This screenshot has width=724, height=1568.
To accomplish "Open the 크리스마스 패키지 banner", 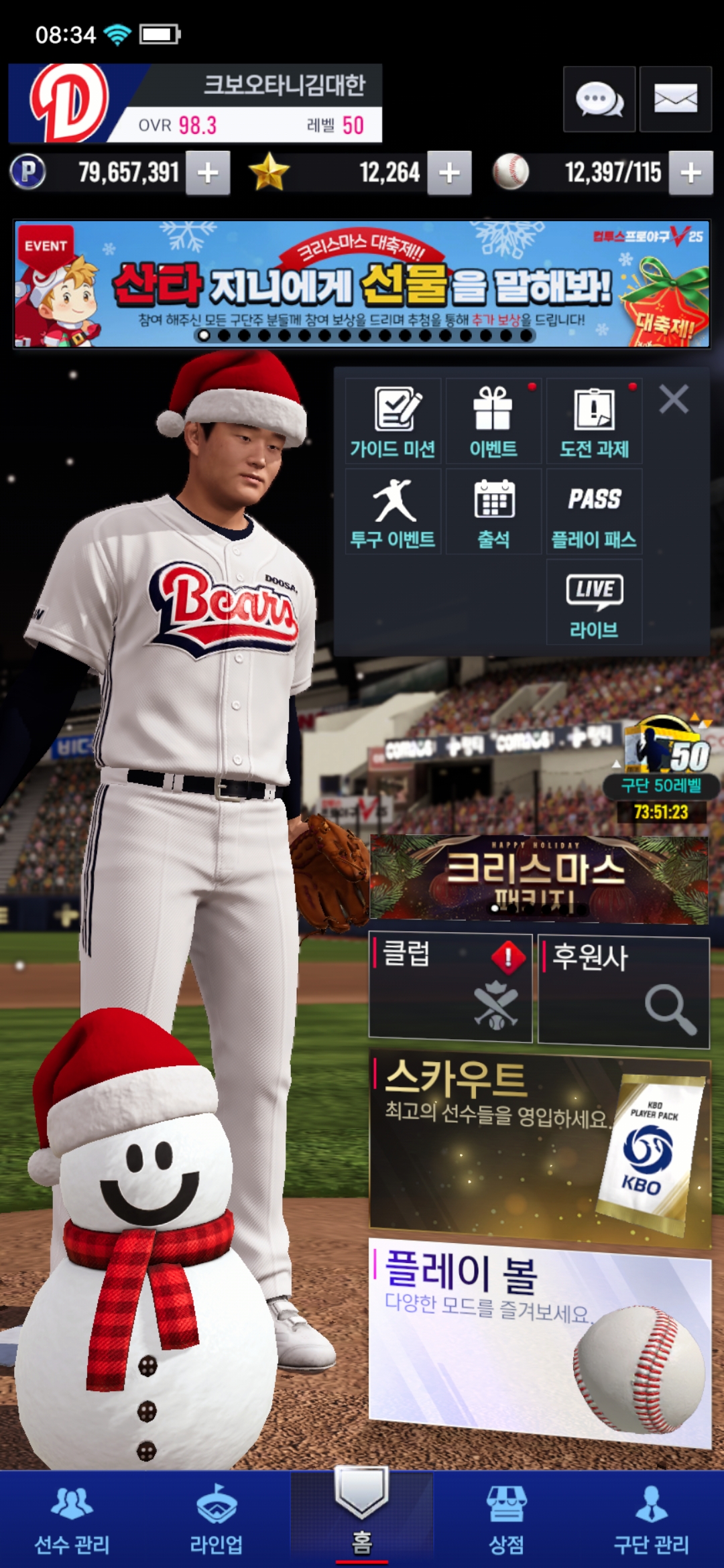I will click(x=539, y=879).
